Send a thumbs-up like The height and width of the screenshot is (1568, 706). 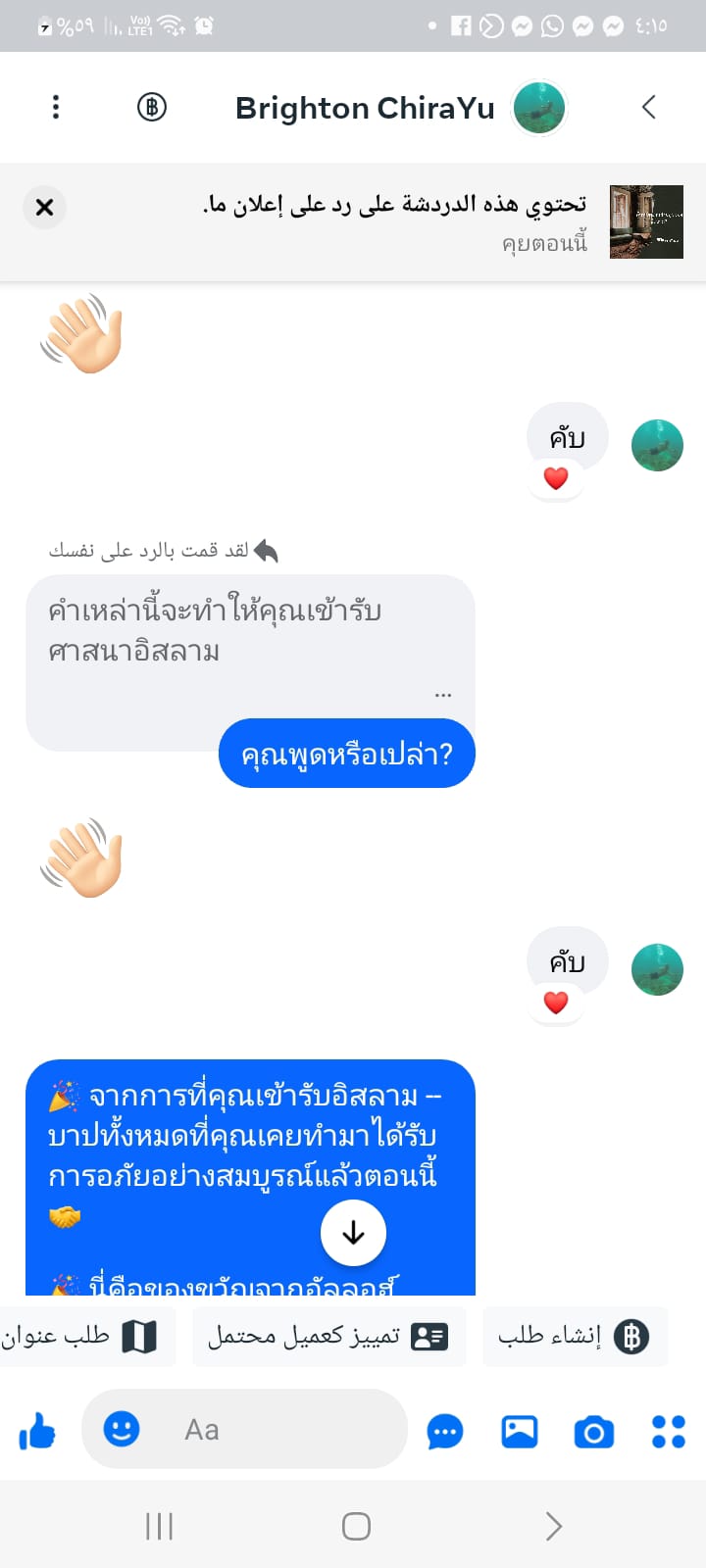pos(37,1432)
